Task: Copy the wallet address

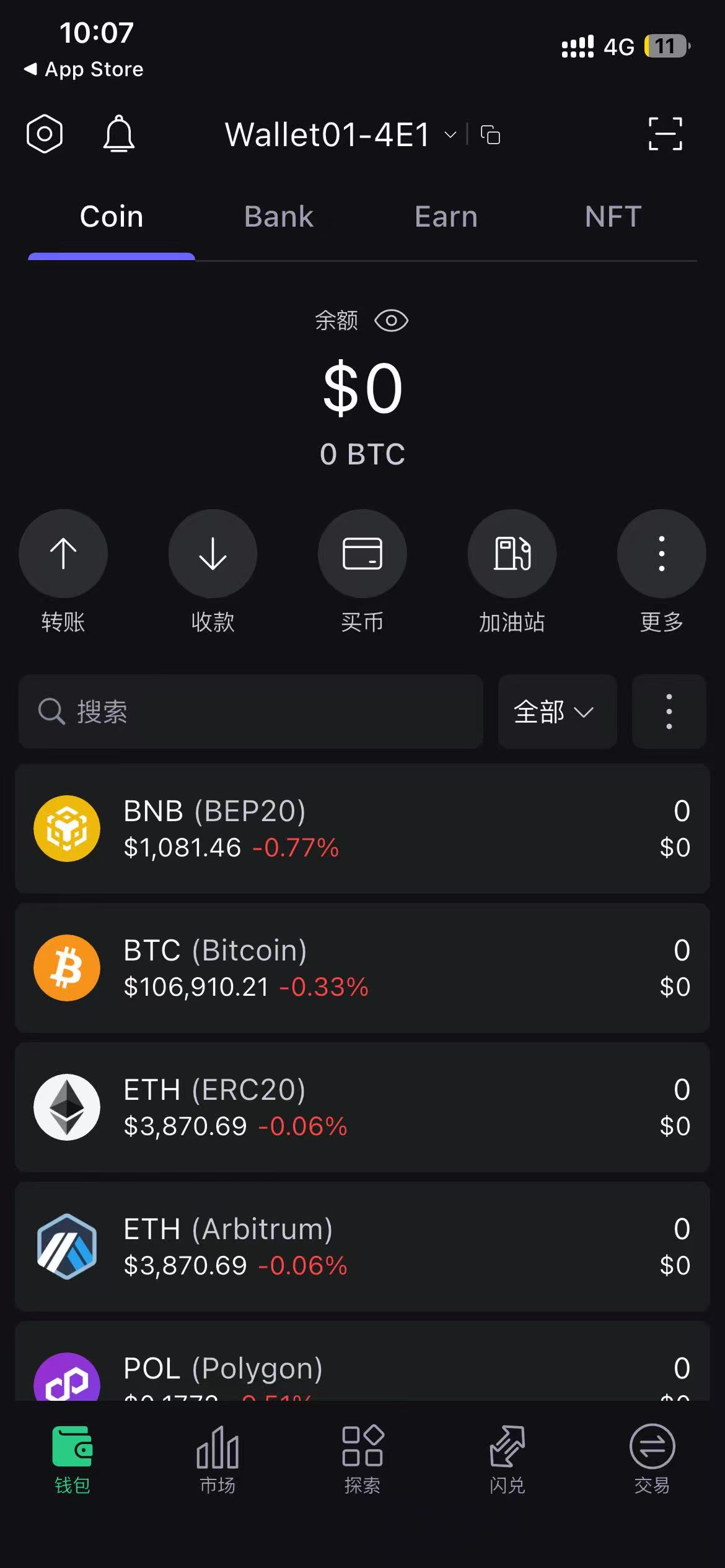Action: pyautogui.click(x=491, y=134)
